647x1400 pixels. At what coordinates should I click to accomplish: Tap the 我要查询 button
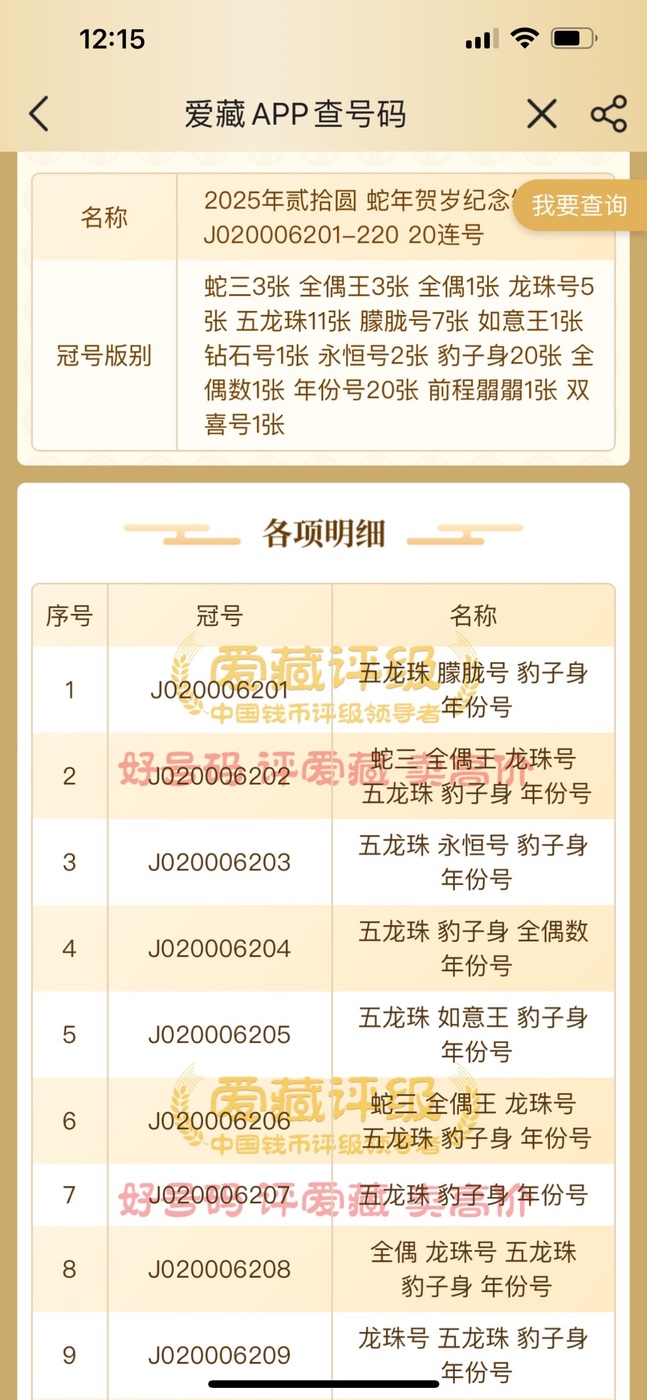580,206
